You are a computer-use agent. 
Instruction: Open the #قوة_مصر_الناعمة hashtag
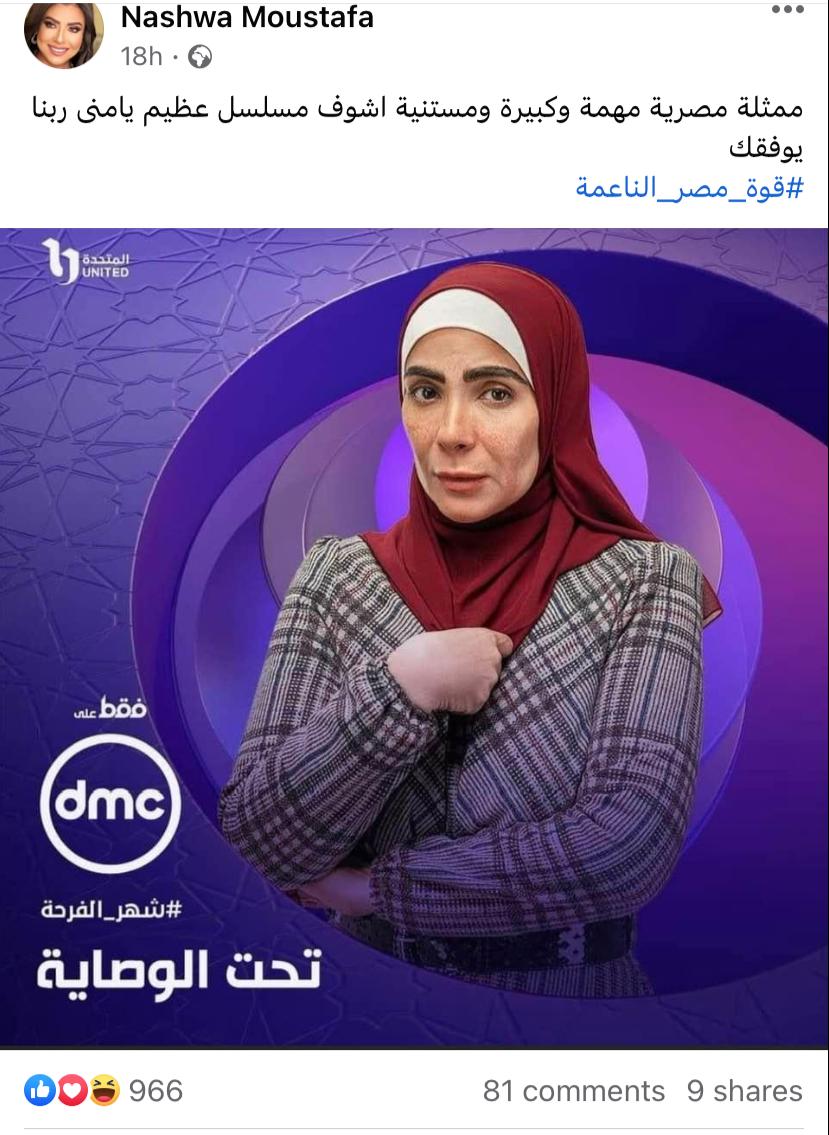coord(689,188)
